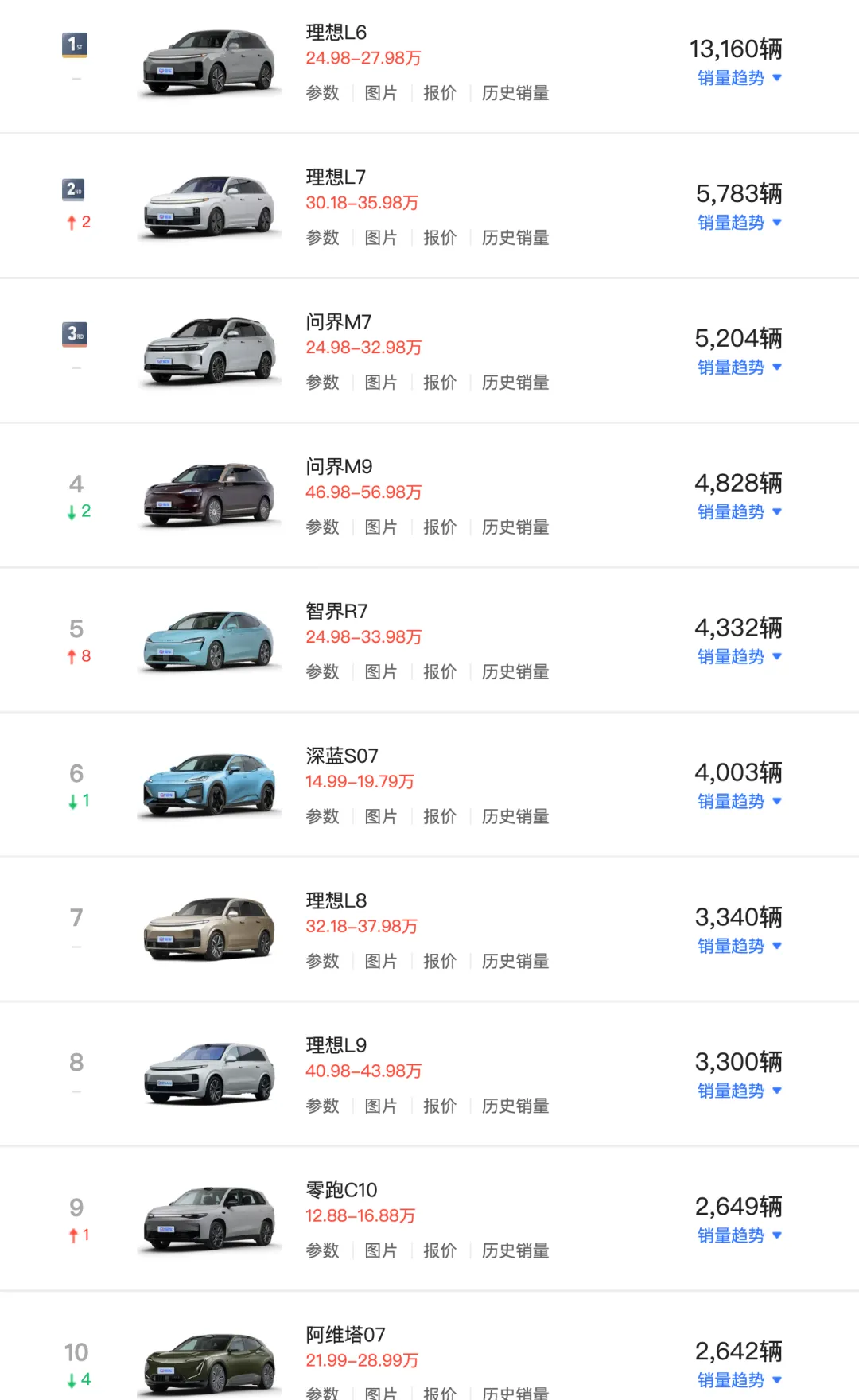Click the rank 1 badge next to 理想L6
Image resolution: width=859 pixels, height=1400 pixels.
coord(74,45)
